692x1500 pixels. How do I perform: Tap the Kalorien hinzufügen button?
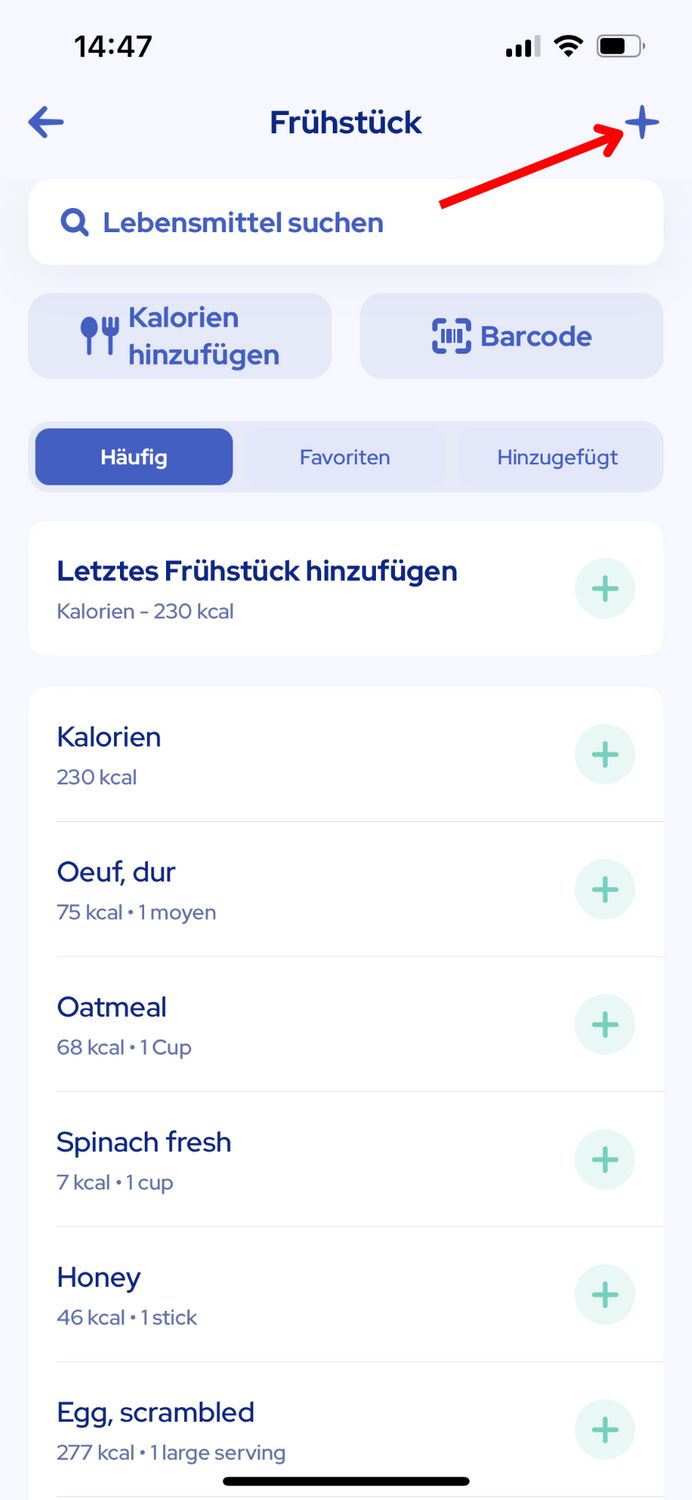[180, 336]
